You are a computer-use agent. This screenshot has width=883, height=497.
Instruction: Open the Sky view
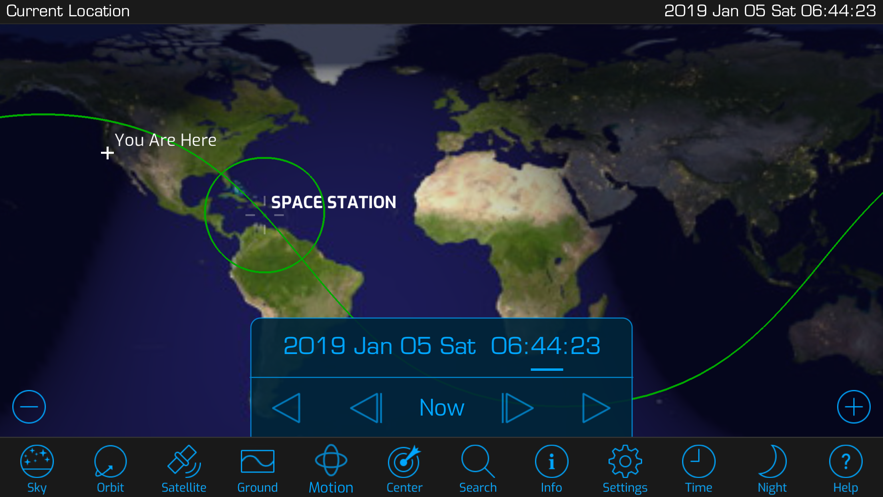(37, 468)
